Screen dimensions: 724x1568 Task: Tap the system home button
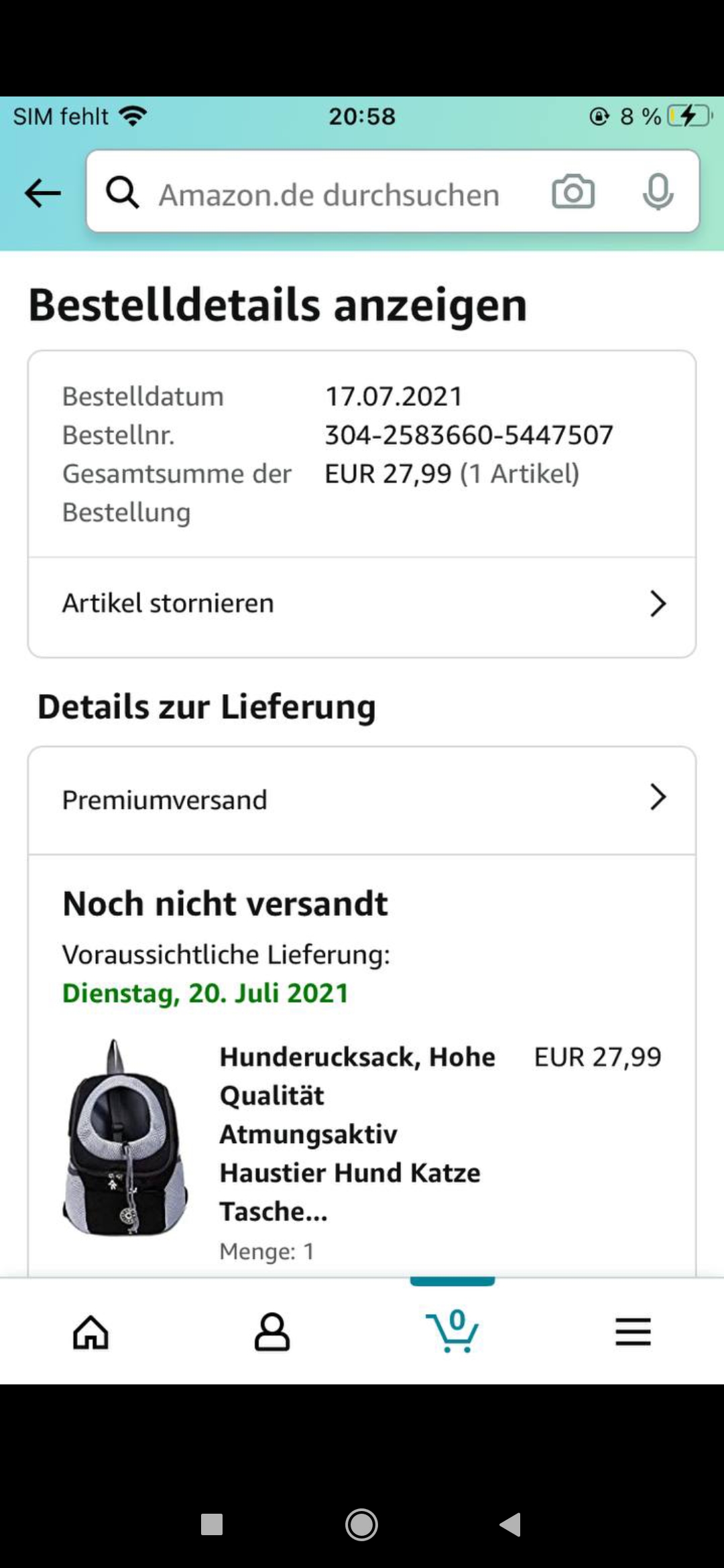pyautogui.click(x=361, y=1525)
